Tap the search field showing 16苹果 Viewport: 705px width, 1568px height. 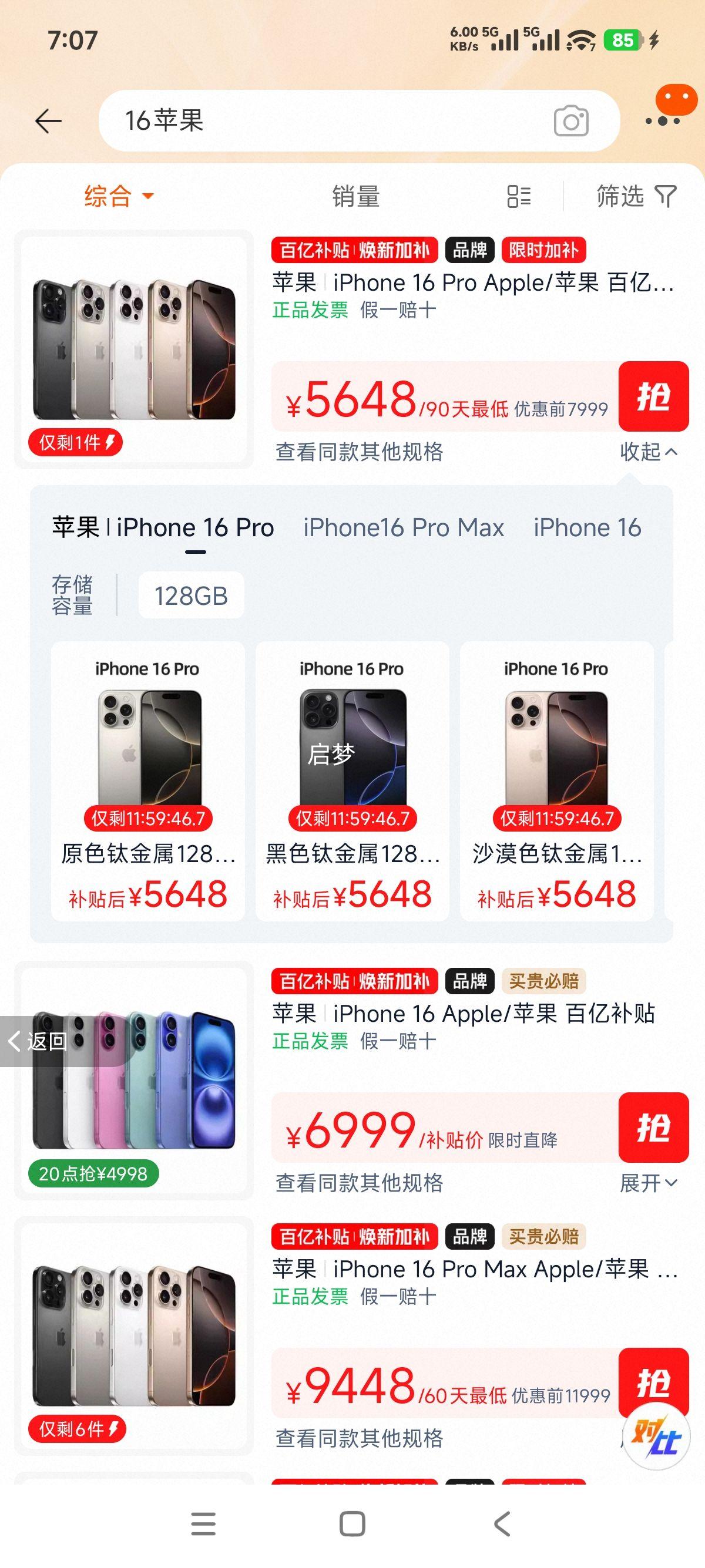click(304, 120)
